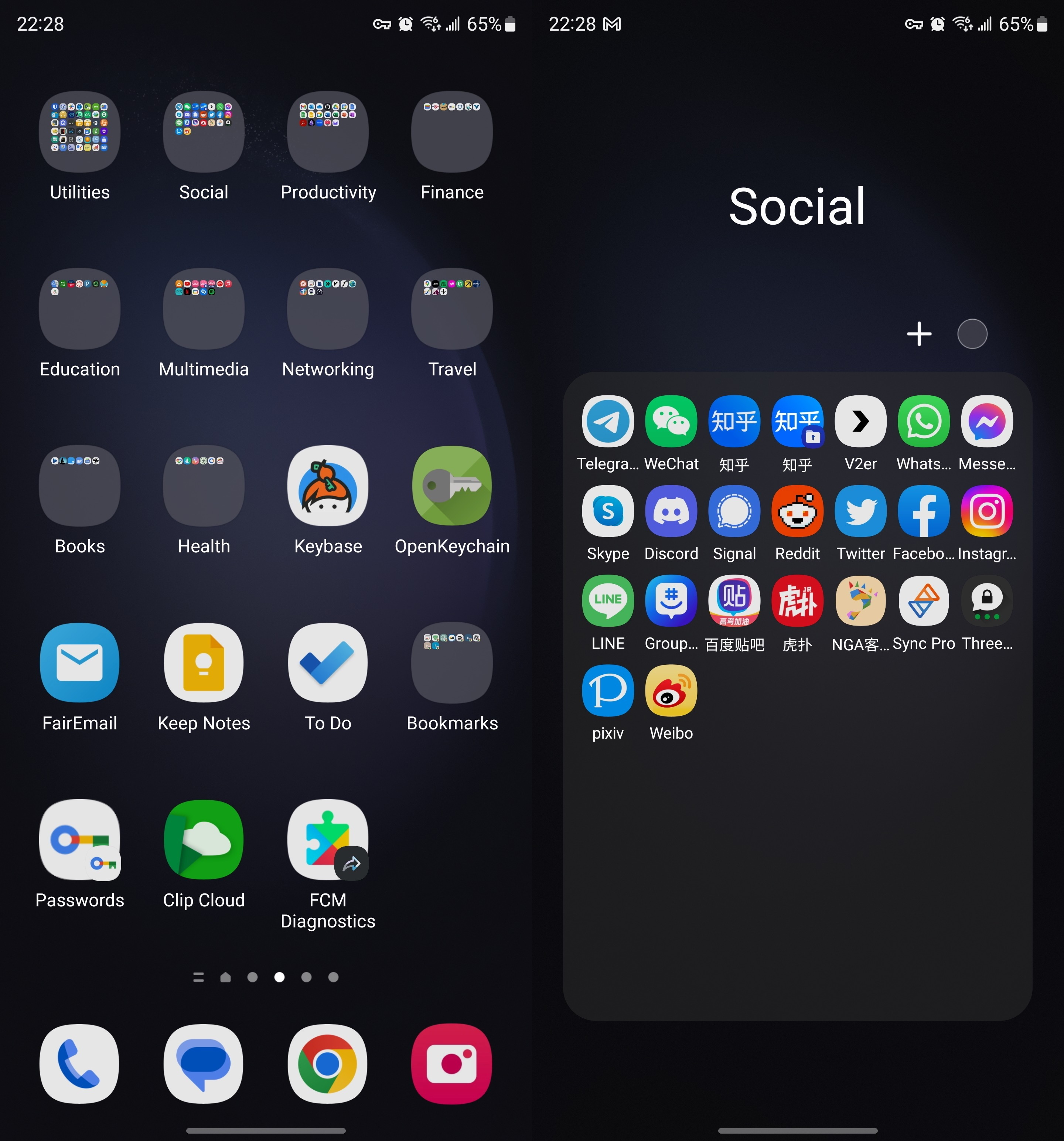Open Weibo

pyautogui.click(x=671, y=691)
